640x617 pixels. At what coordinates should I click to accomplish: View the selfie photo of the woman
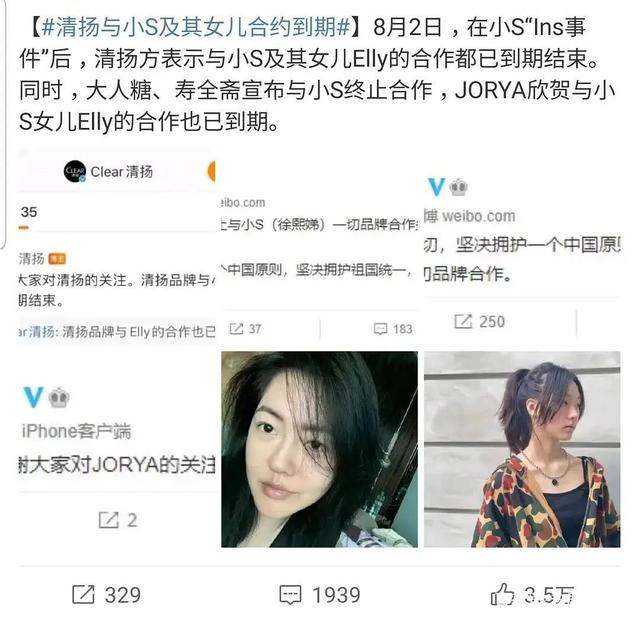click(318, 450)
